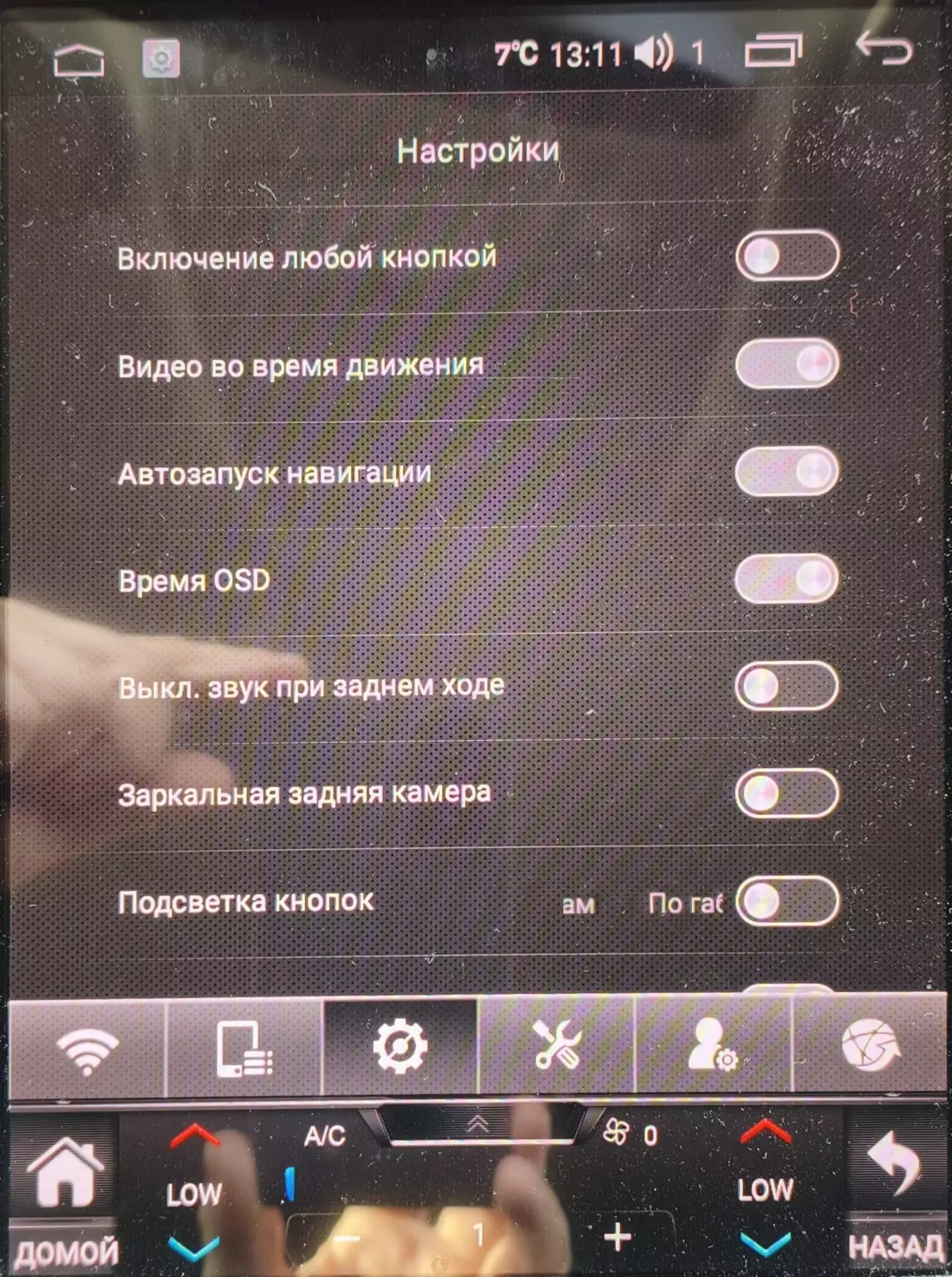Select the gear general settings tab

400,1046
